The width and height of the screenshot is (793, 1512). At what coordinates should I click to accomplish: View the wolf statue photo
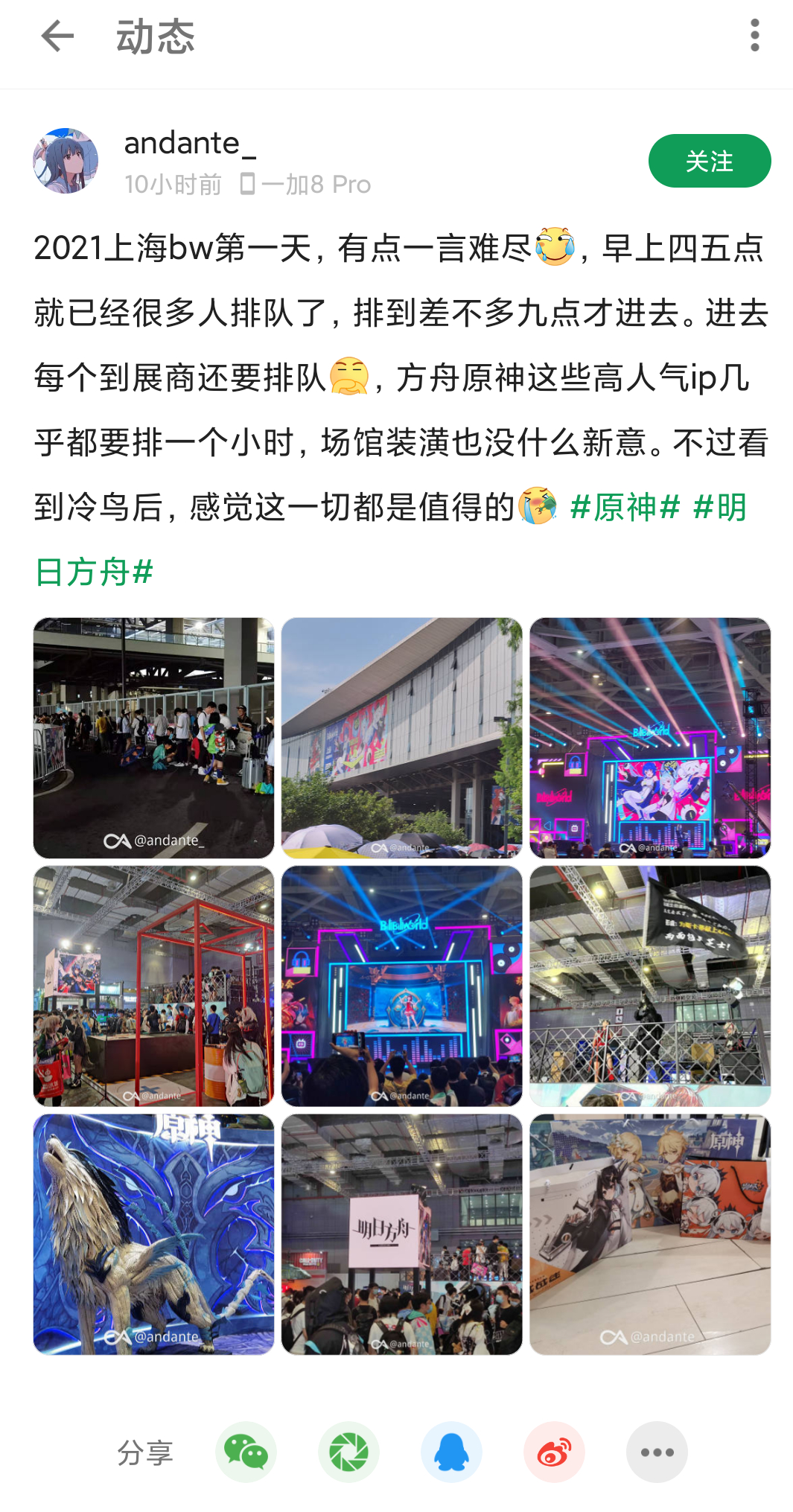(x=153, y=1234)
